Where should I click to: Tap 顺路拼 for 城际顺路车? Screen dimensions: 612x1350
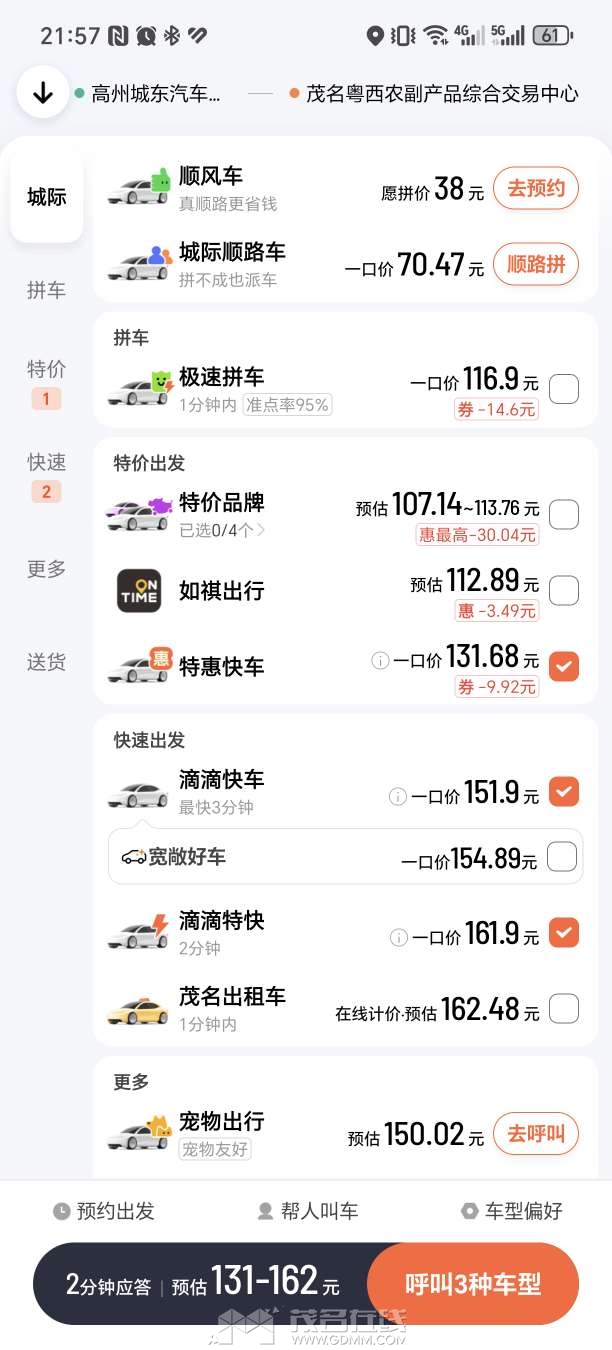click(x=536, y=264)
